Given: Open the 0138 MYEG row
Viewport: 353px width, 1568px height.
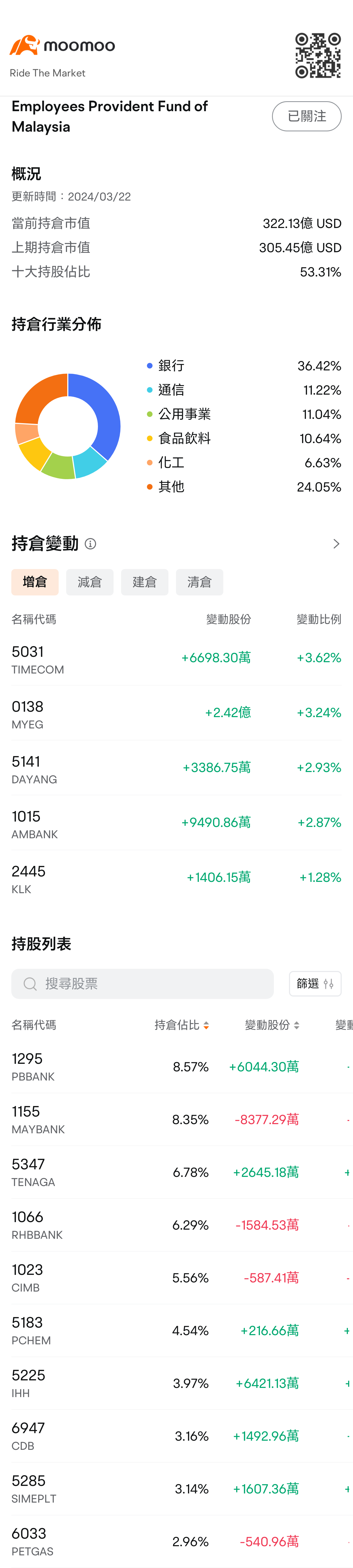Looking at the screenshot, I should tap(176, 713).
